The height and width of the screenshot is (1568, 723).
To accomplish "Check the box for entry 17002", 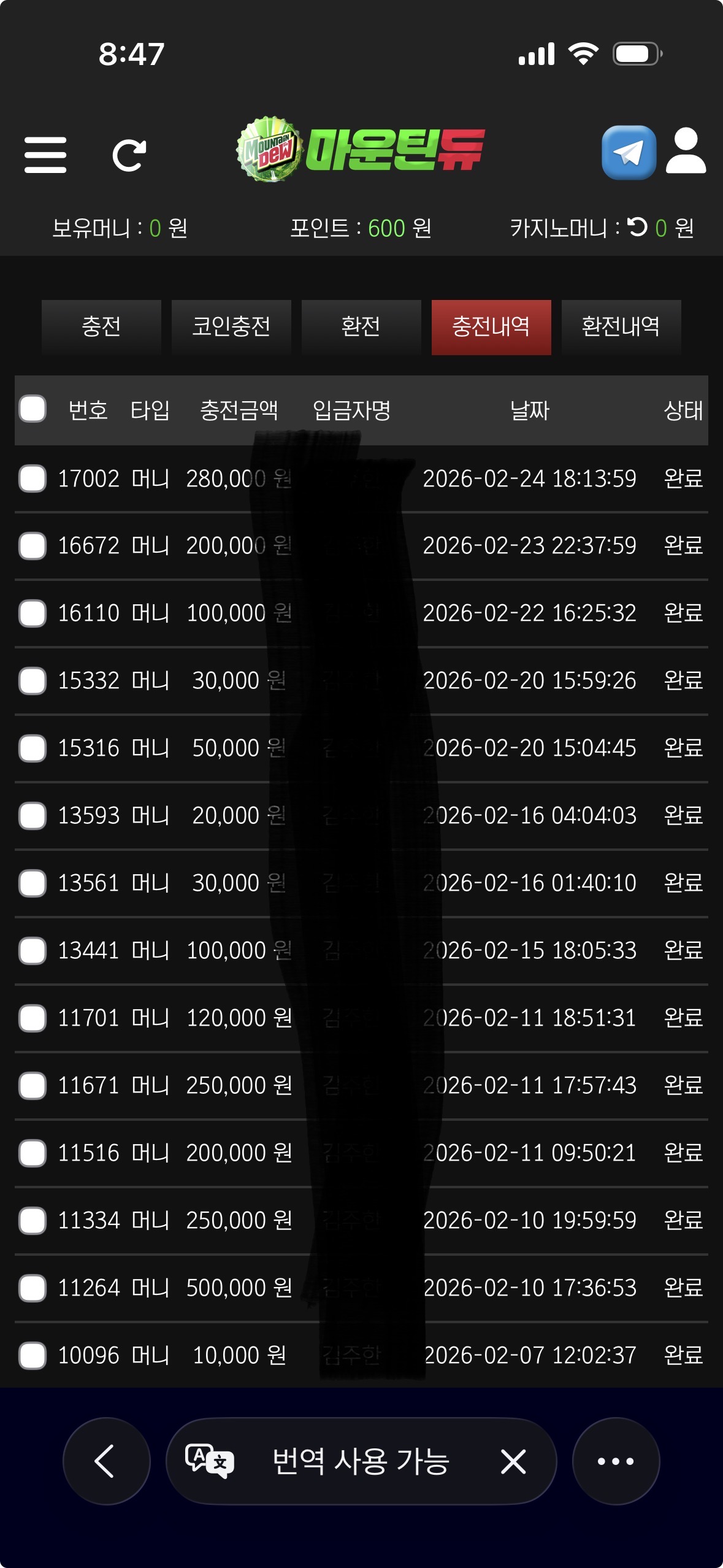I will pos(33,478).
